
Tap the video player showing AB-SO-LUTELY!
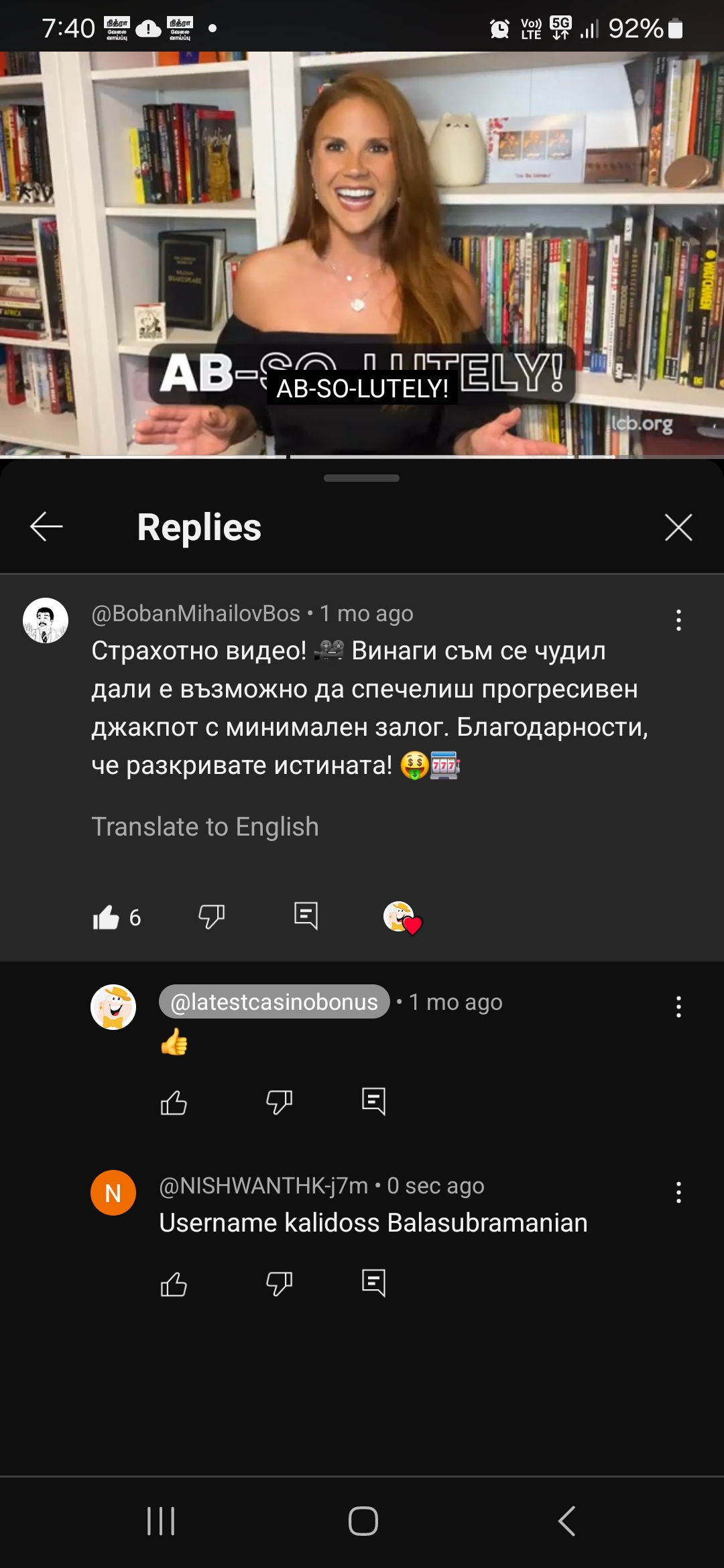tap(362, 255)
